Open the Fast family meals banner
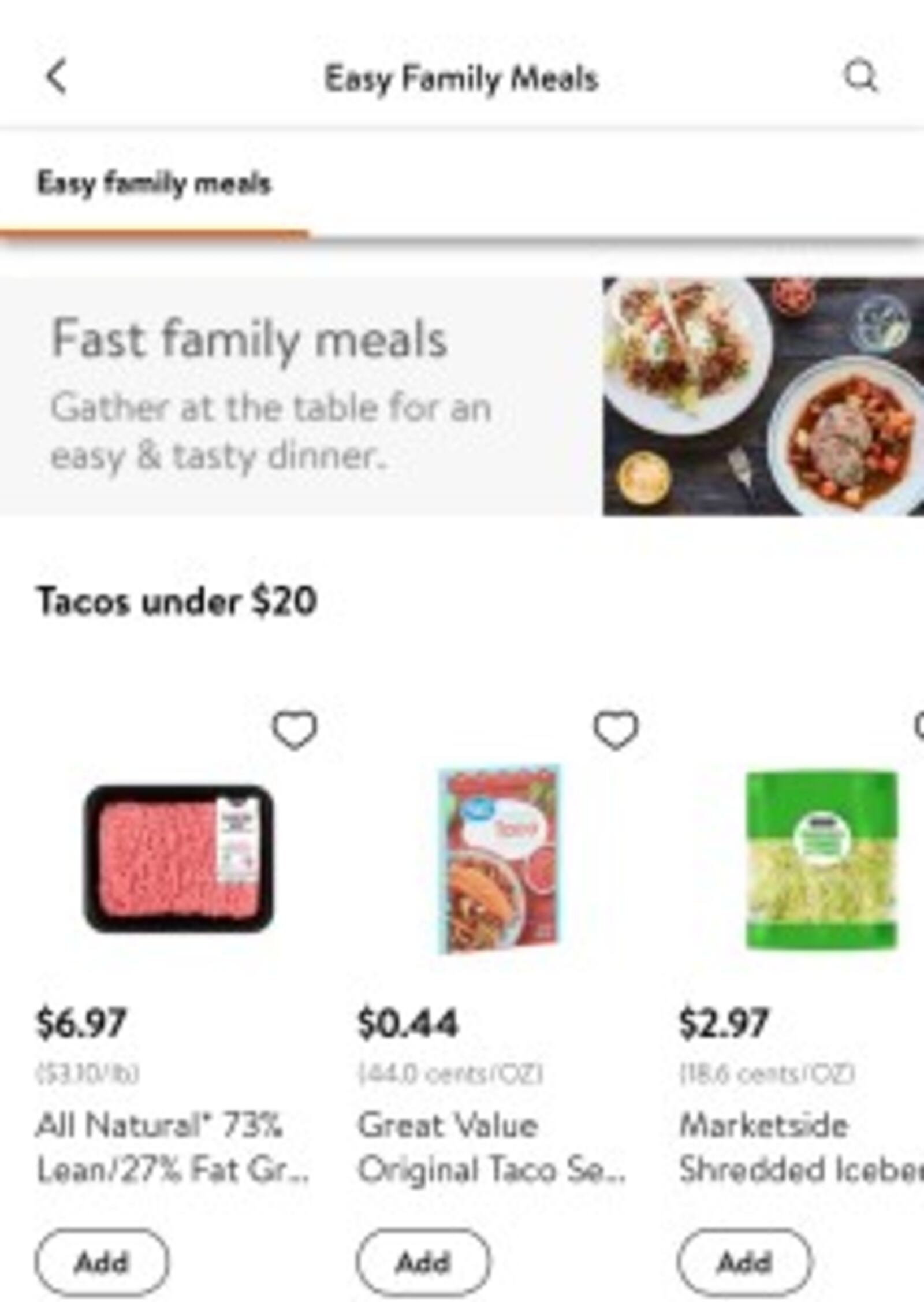924x1302 pixels. tap(462, 396)
